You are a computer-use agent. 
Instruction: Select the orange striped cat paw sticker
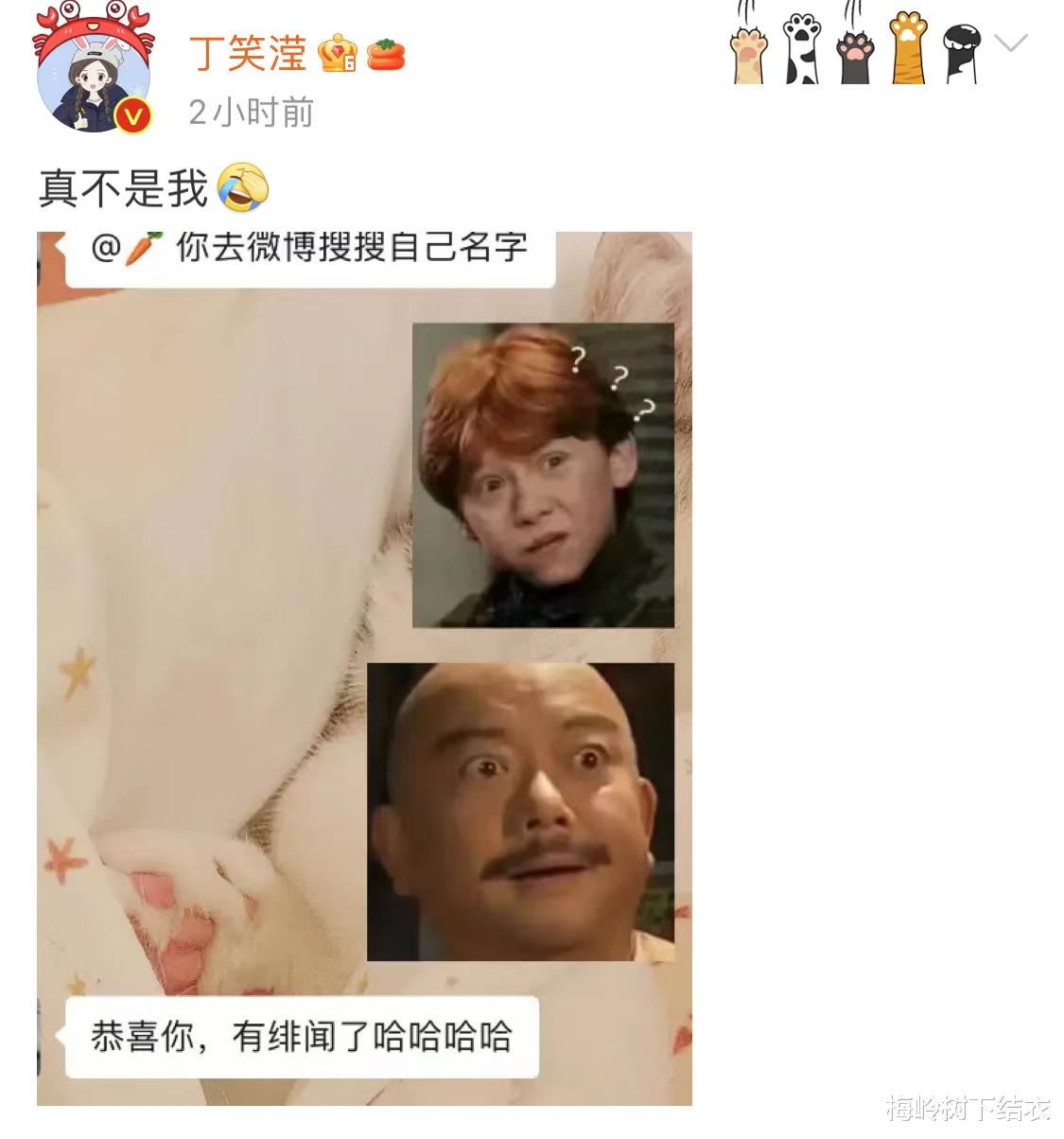[910, 47]
